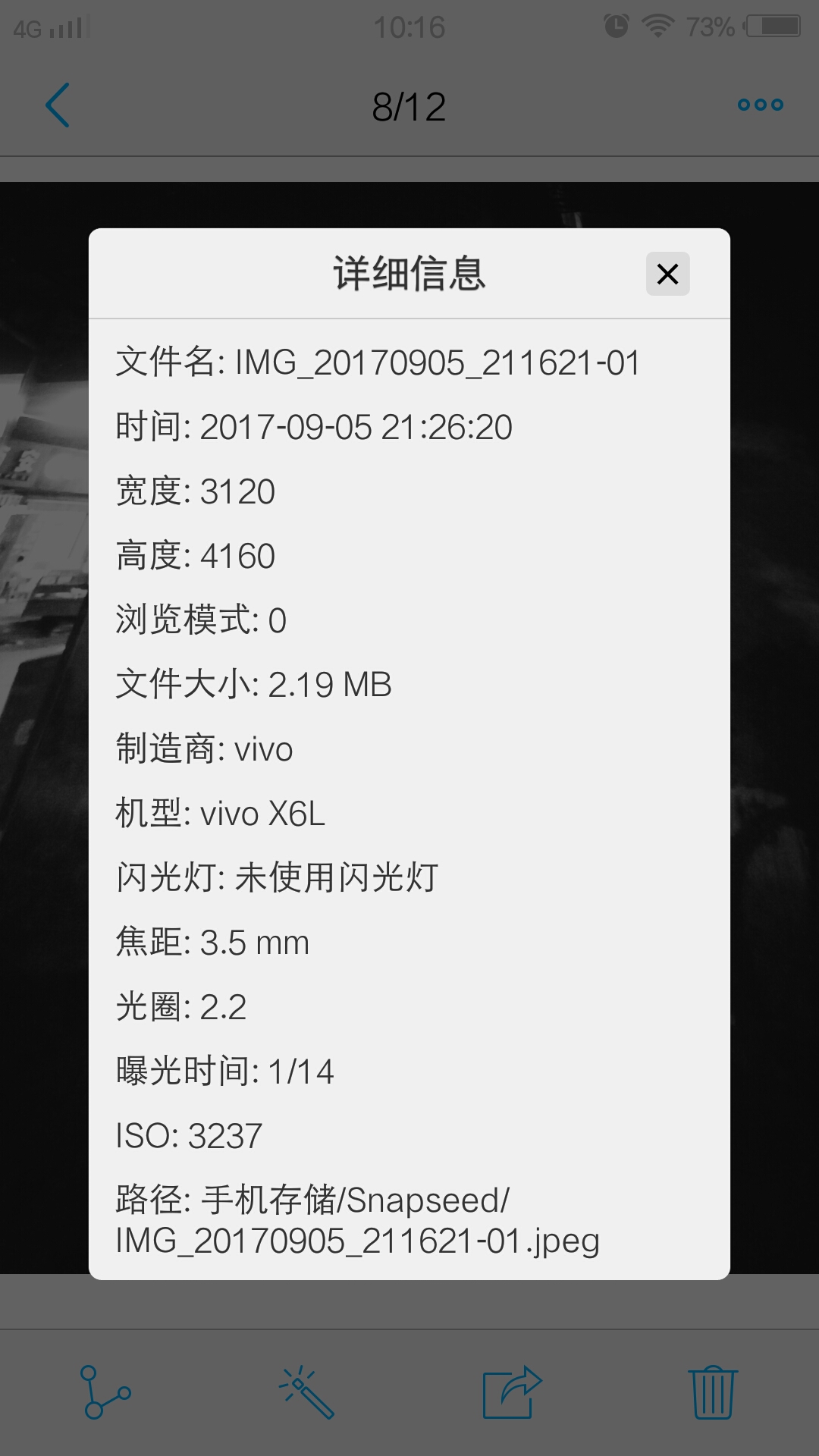Share this photo
The image size is (819, 1456).
tap(513, 1392)
